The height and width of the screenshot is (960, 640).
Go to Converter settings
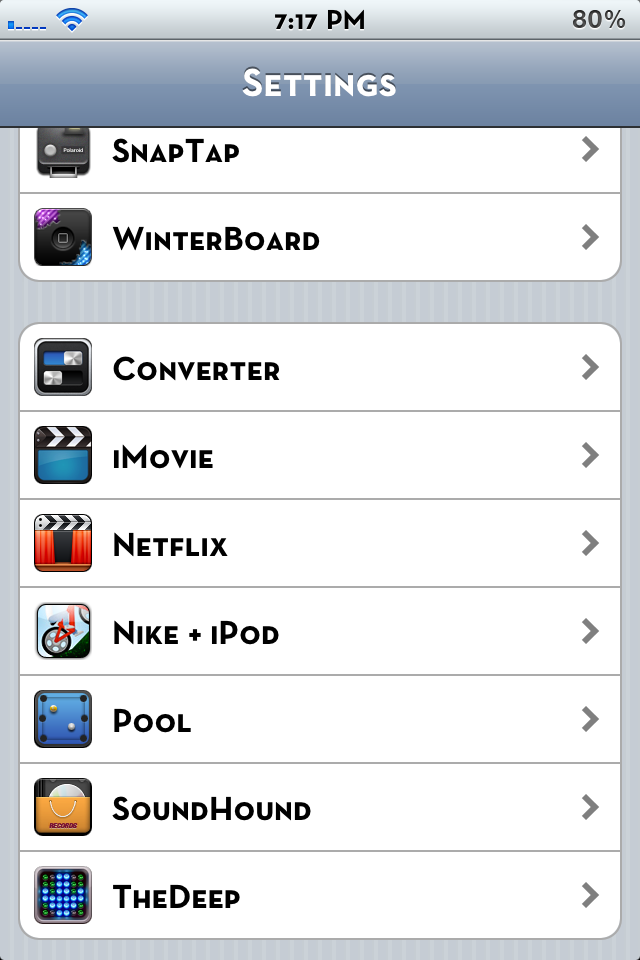pyautogui.click(x=320, y=368)
